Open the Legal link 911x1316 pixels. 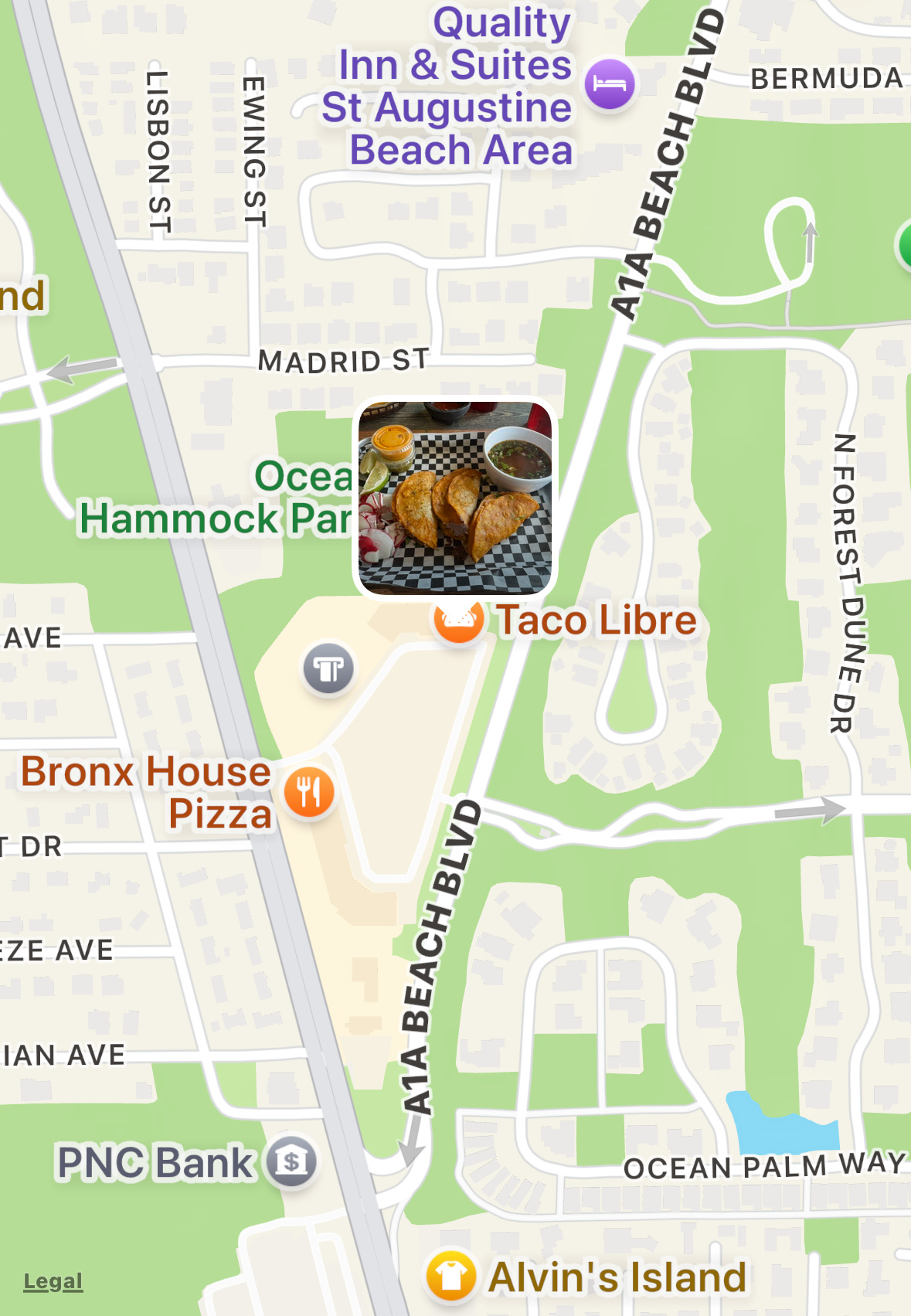53,1281
